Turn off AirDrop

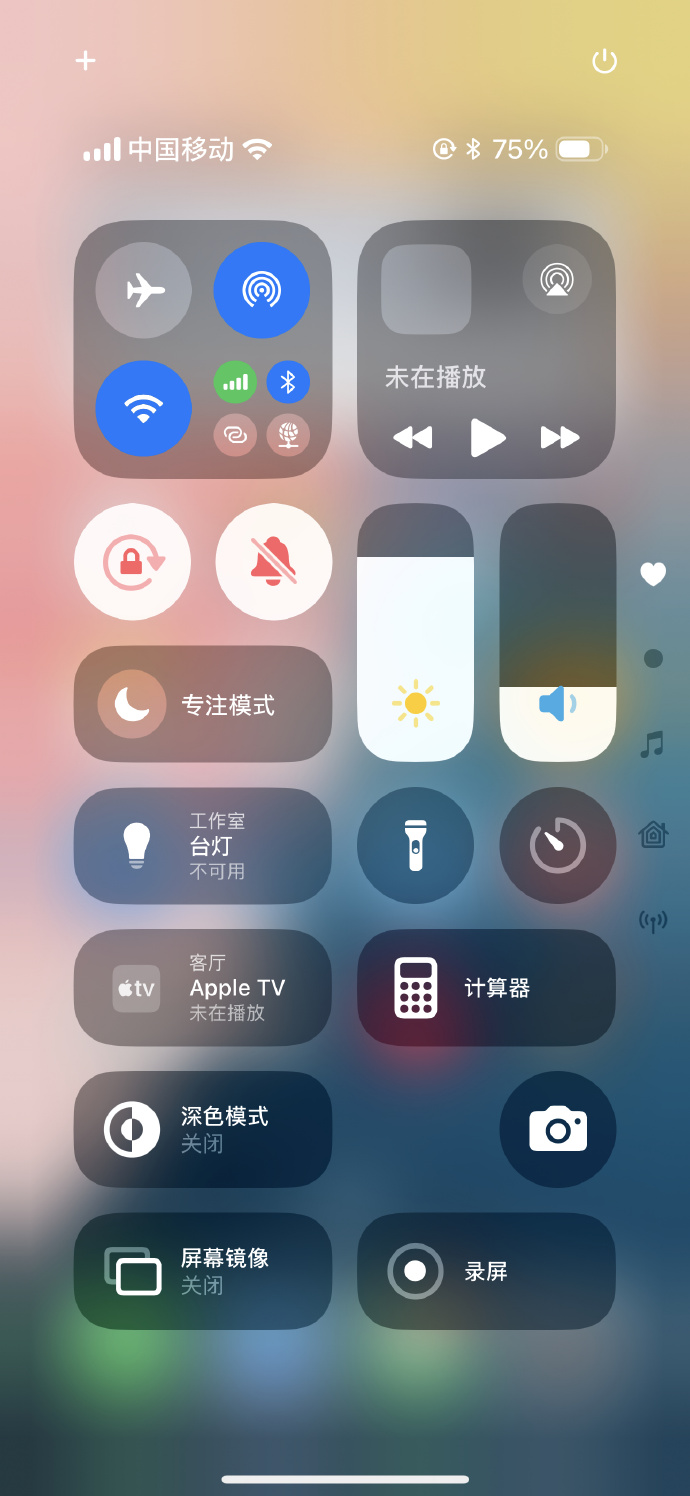coord(262,290)
